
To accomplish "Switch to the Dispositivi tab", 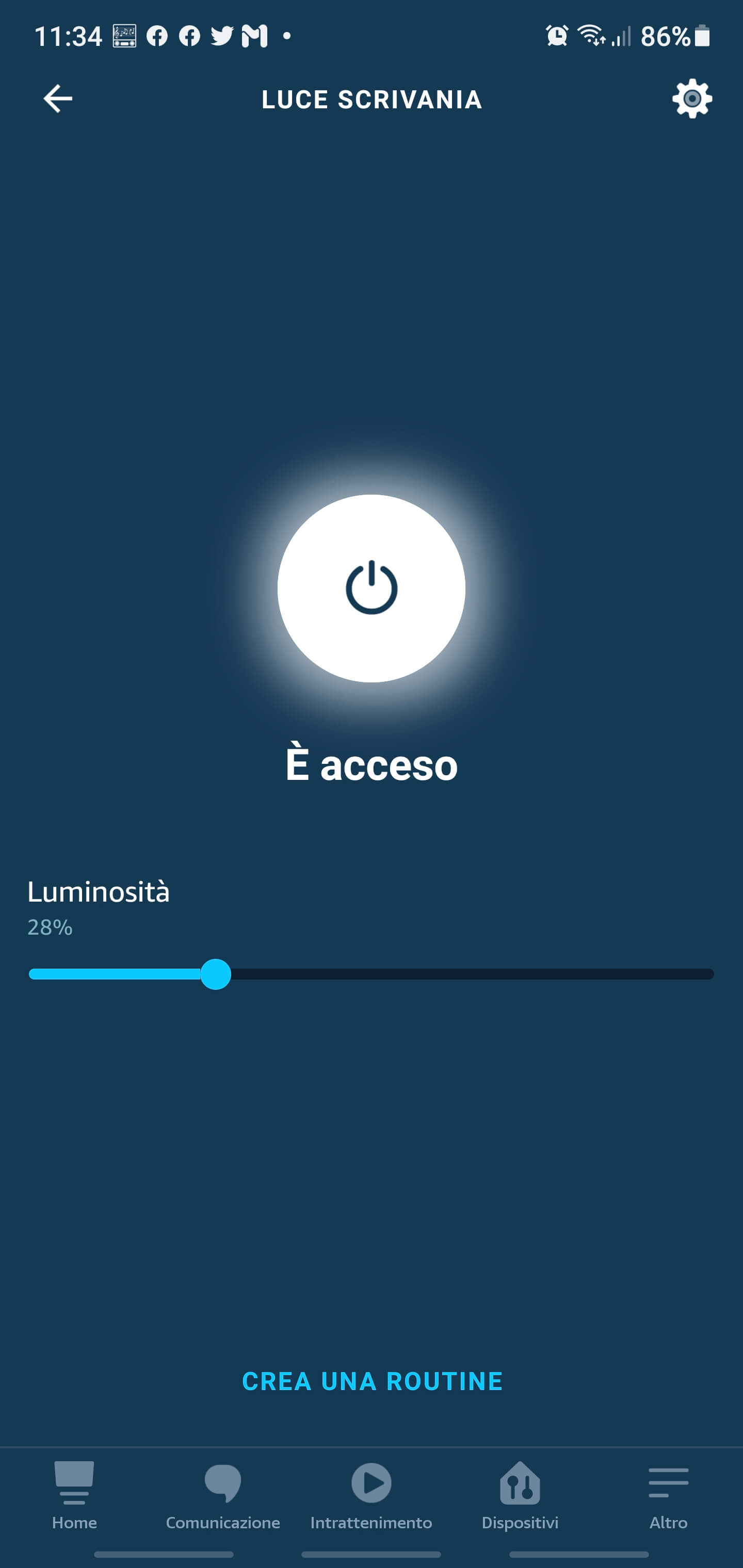I will click(x=520, y=1495).
